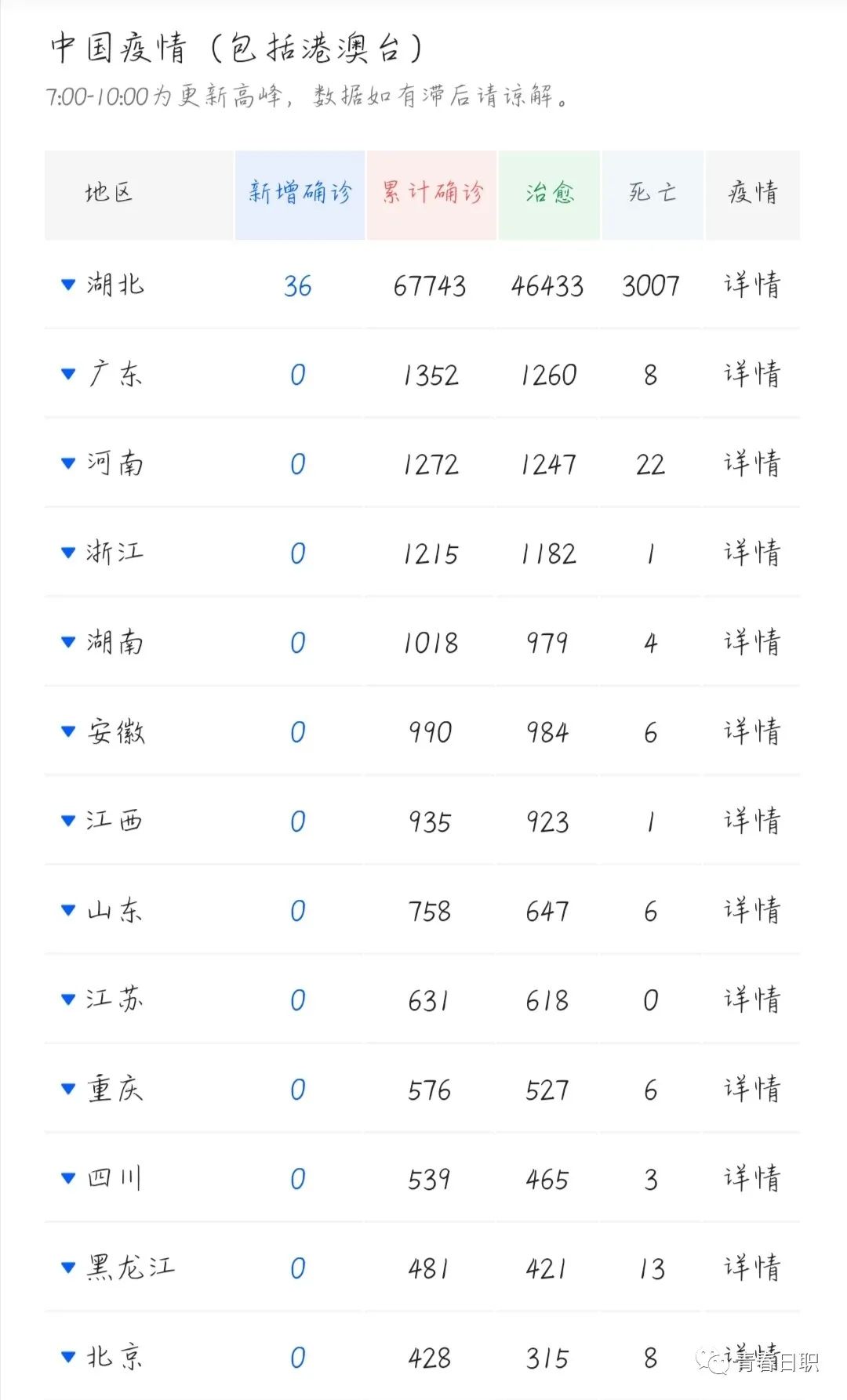Expand the 湖南 region row

click(69, 642)
